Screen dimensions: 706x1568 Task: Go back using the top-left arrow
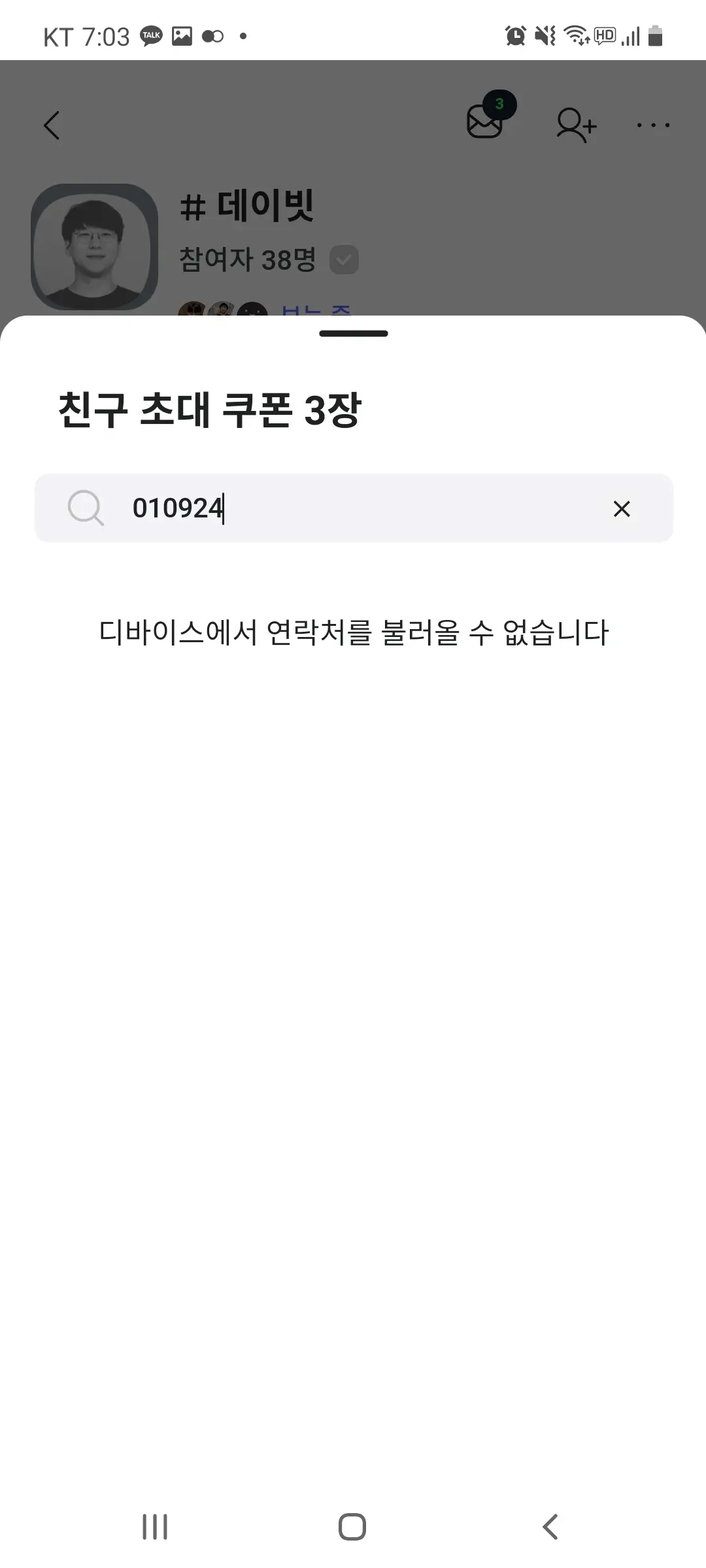click(52, 125)
